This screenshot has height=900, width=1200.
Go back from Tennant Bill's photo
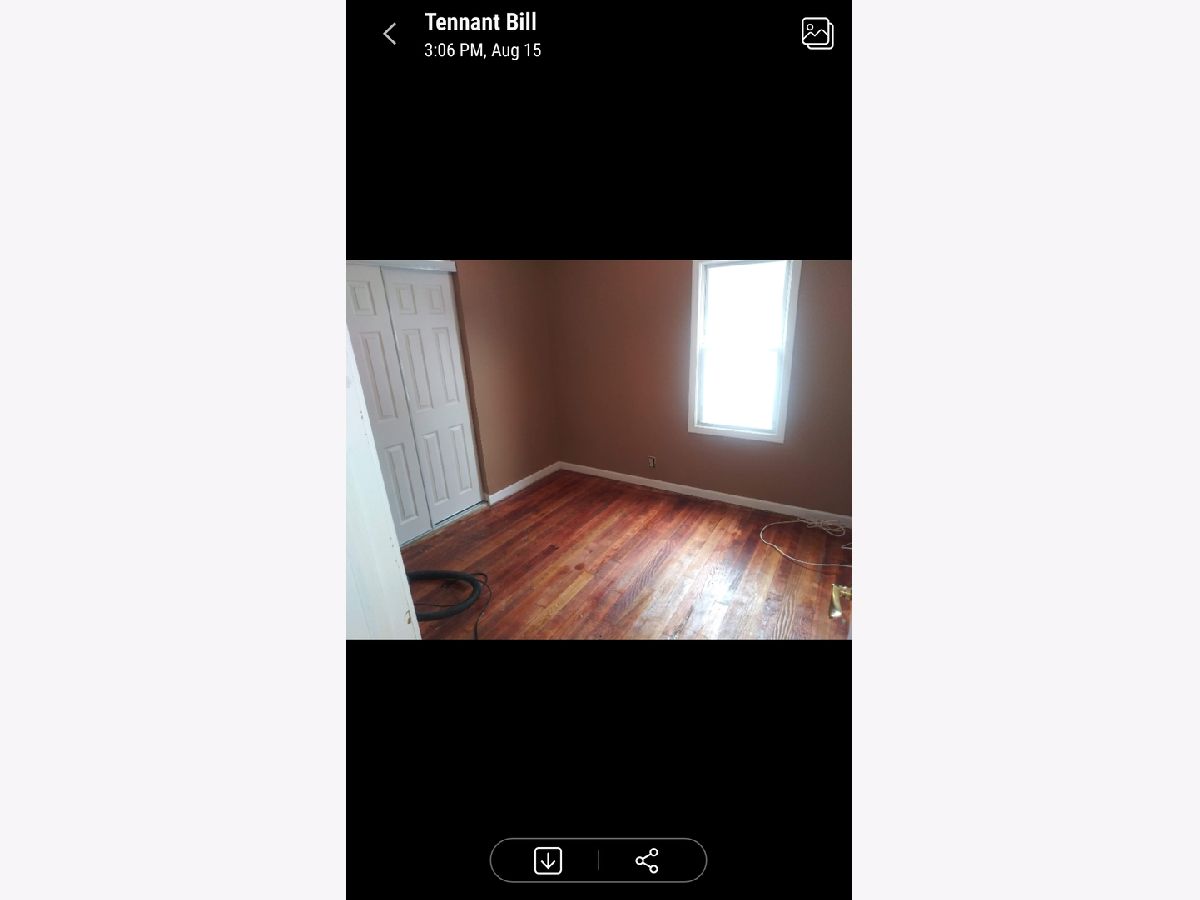(389, 34)
